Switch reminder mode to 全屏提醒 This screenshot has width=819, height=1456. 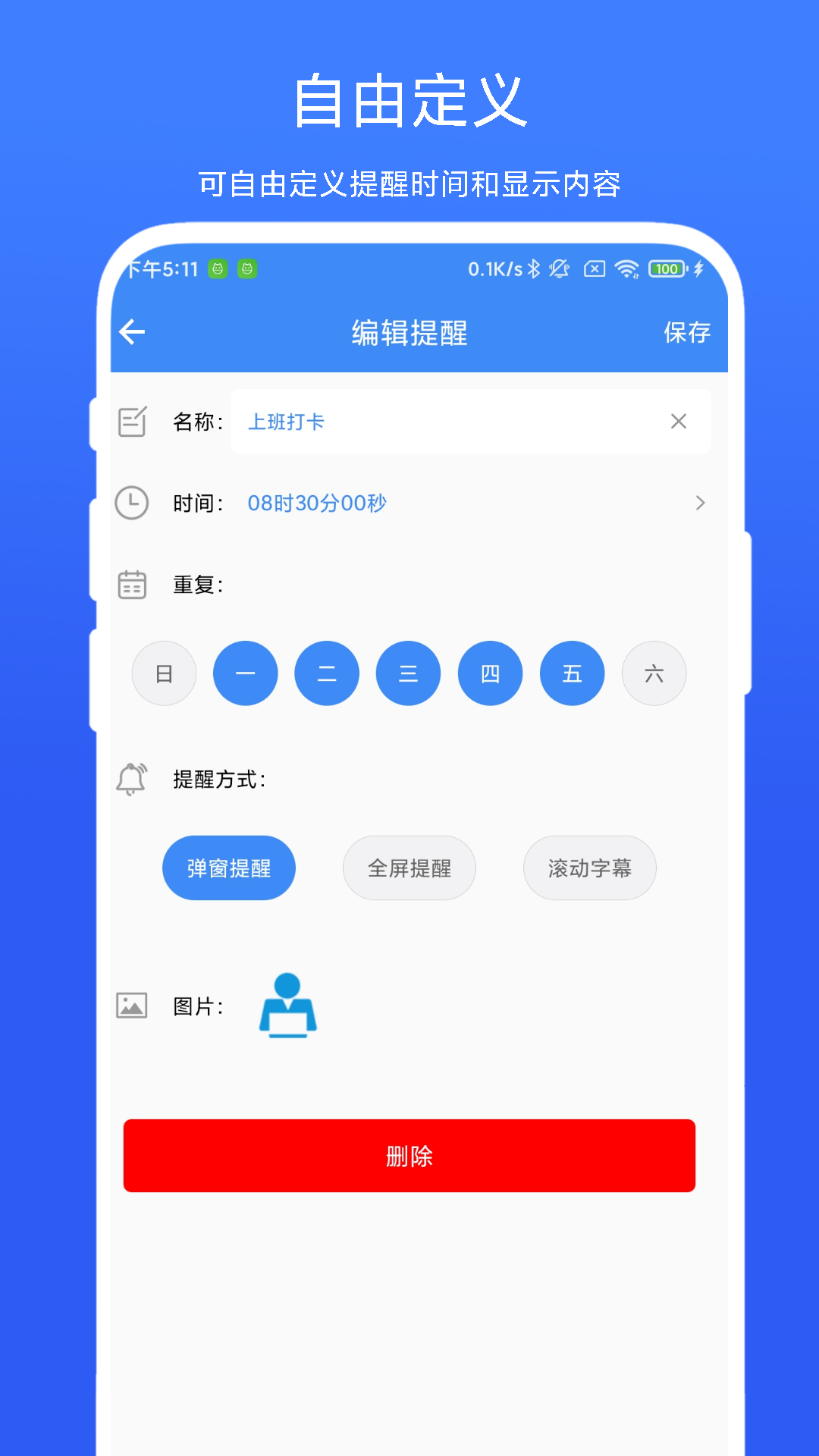[x=409, y=868]
